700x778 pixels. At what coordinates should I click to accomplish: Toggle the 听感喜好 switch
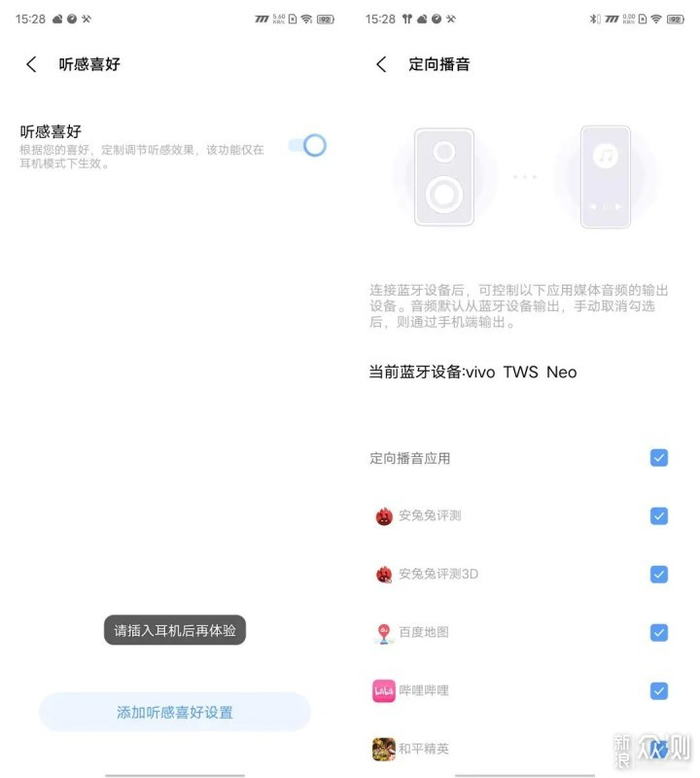[308, 145]
